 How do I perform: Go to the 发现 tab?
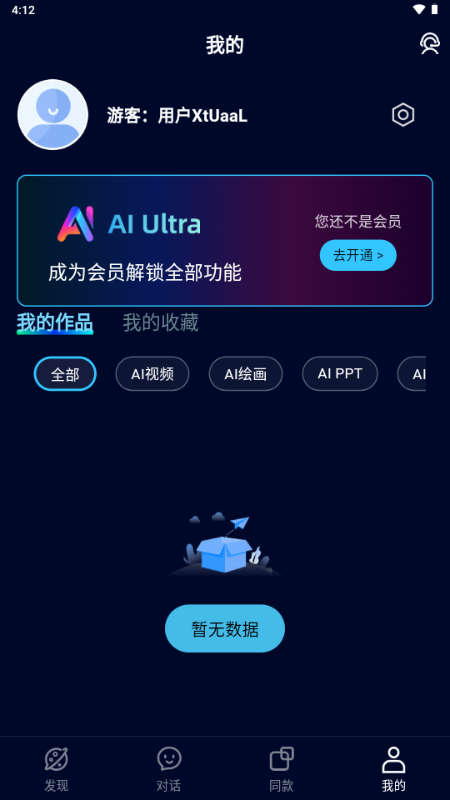[56, 769]
